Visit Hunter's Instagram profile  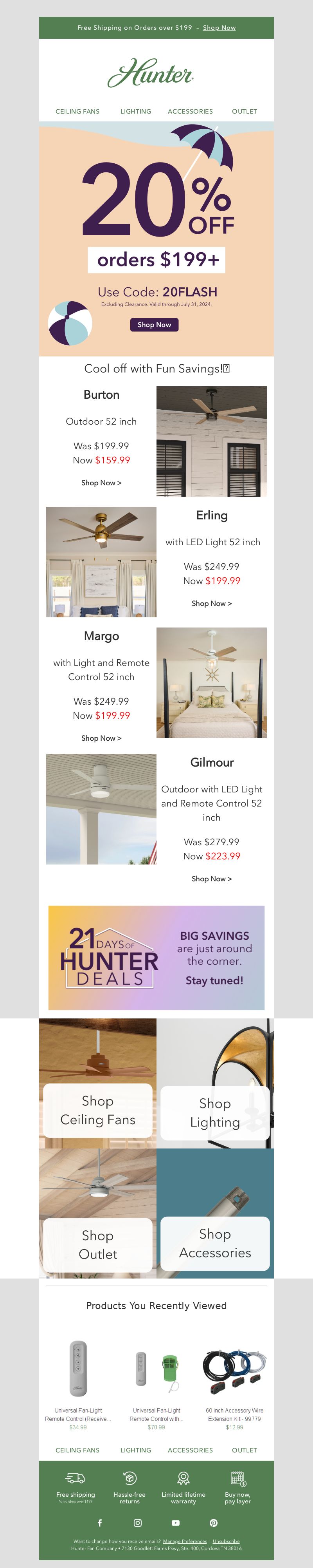138,1523
